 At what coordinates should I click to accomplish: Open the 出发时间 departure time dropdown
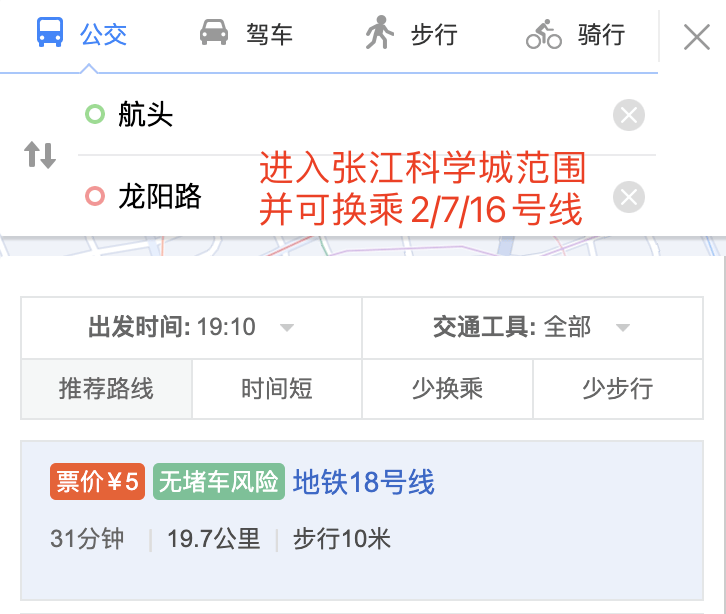(x=191, y=327)
